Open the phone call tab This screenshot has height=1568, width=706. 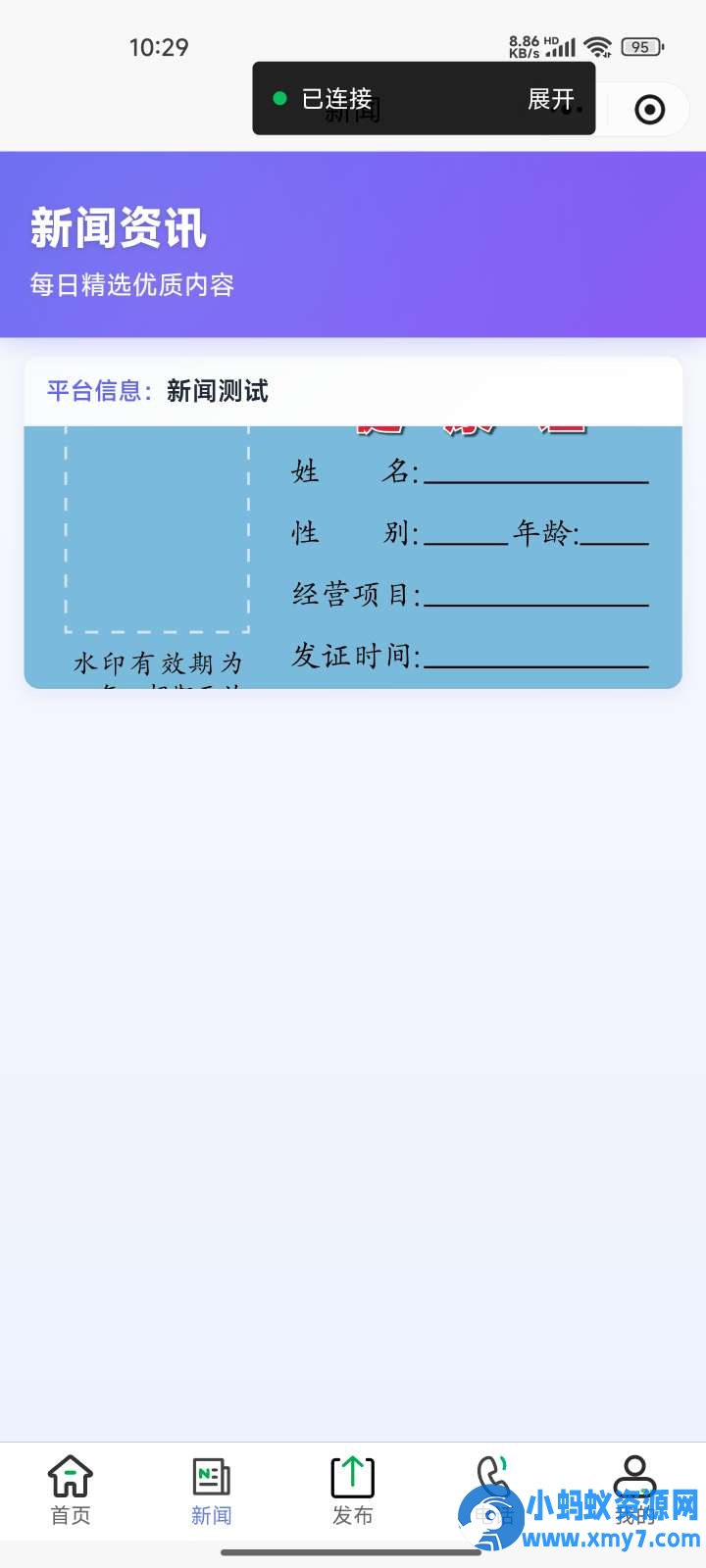(494, 1488)
